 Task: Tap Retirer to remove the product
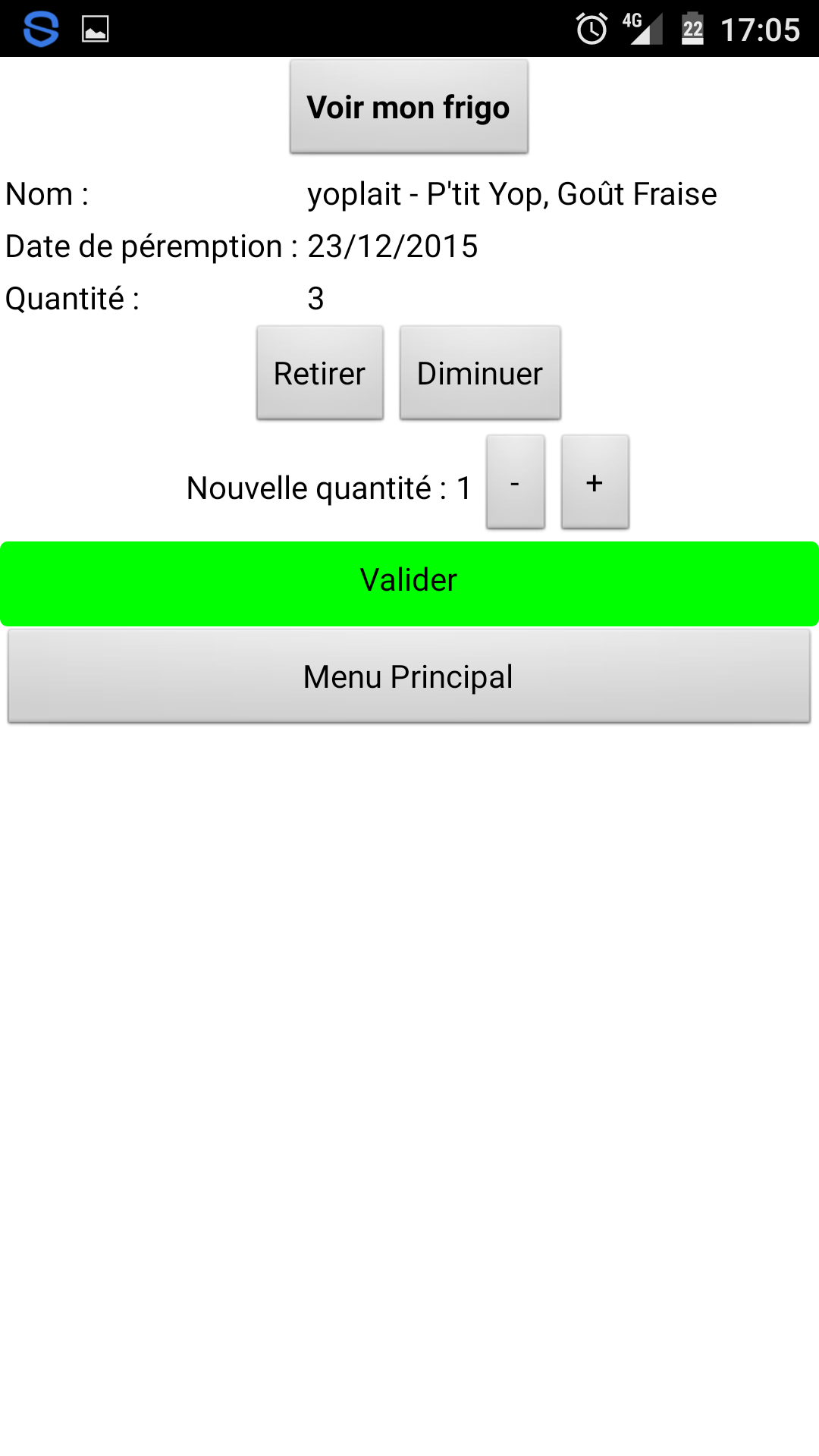[x=320, y=373]
